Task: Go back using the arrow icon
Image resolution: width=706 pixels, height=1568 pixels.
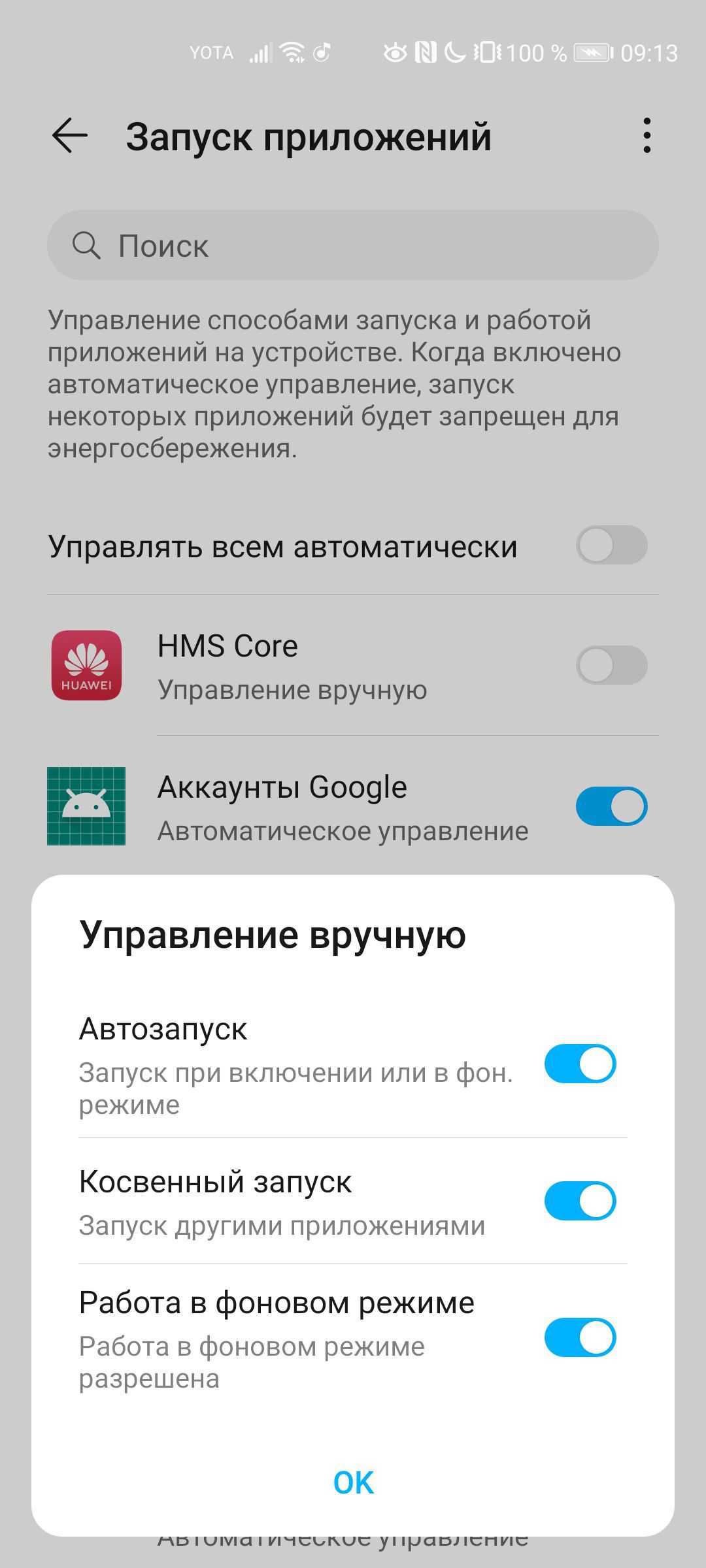Action: tap(70, 136)
